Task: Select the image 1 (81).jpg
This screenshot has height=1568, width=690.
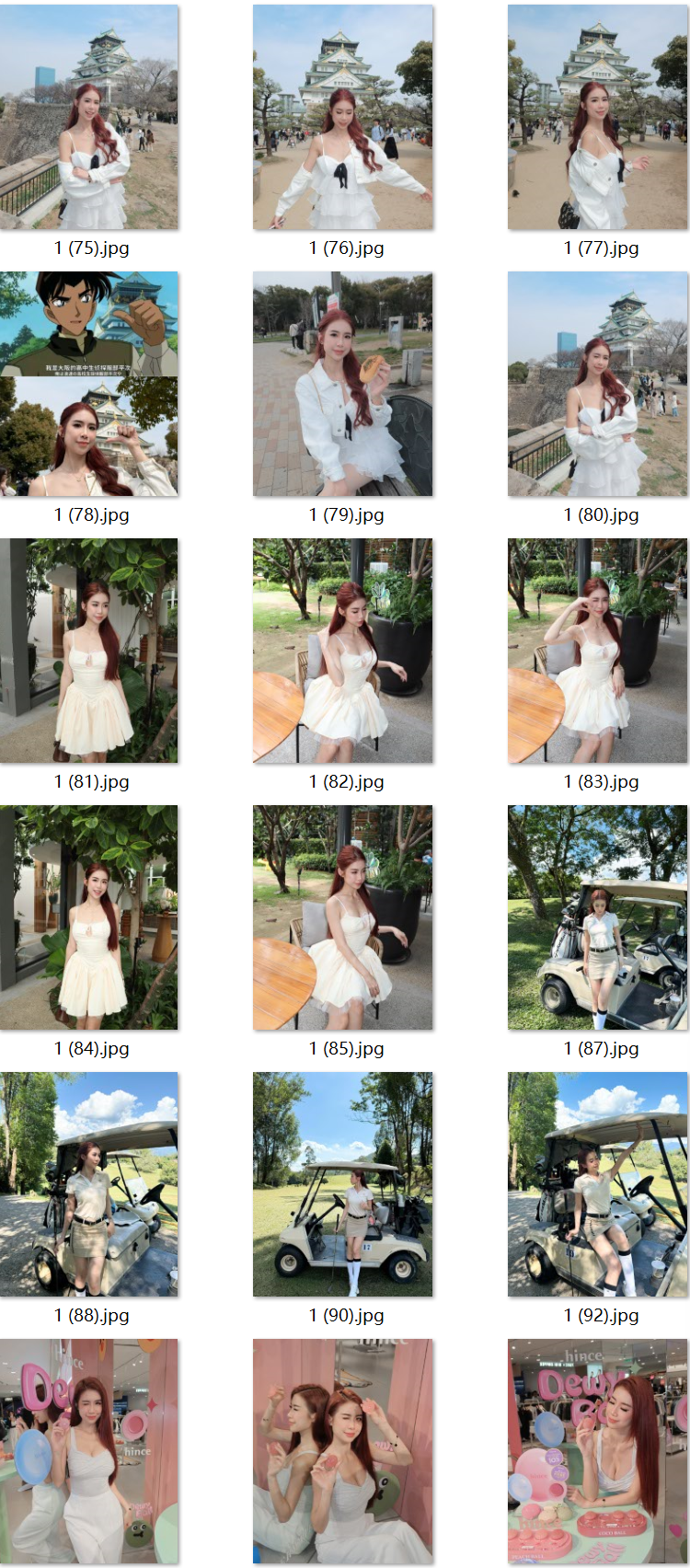Action: tap(89, 651)
